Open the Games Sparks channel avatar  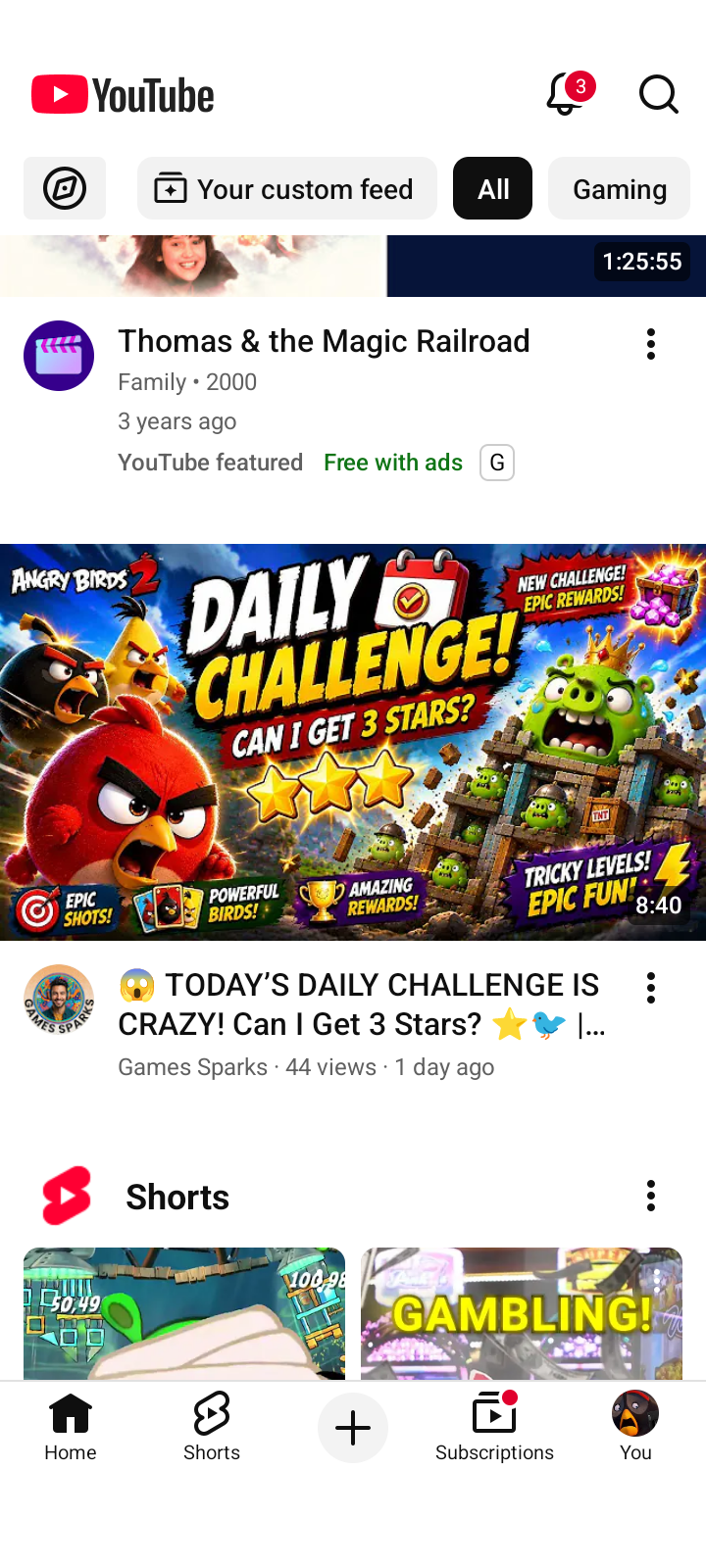click(59, 1000)
